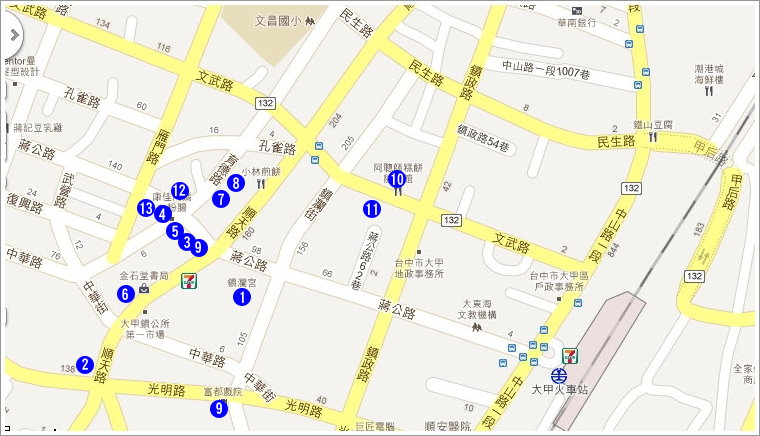The height and width of the screenshot is (436, 760).
Task: Select the 7-Eleven beside the train station
Action: click(570, 355)
